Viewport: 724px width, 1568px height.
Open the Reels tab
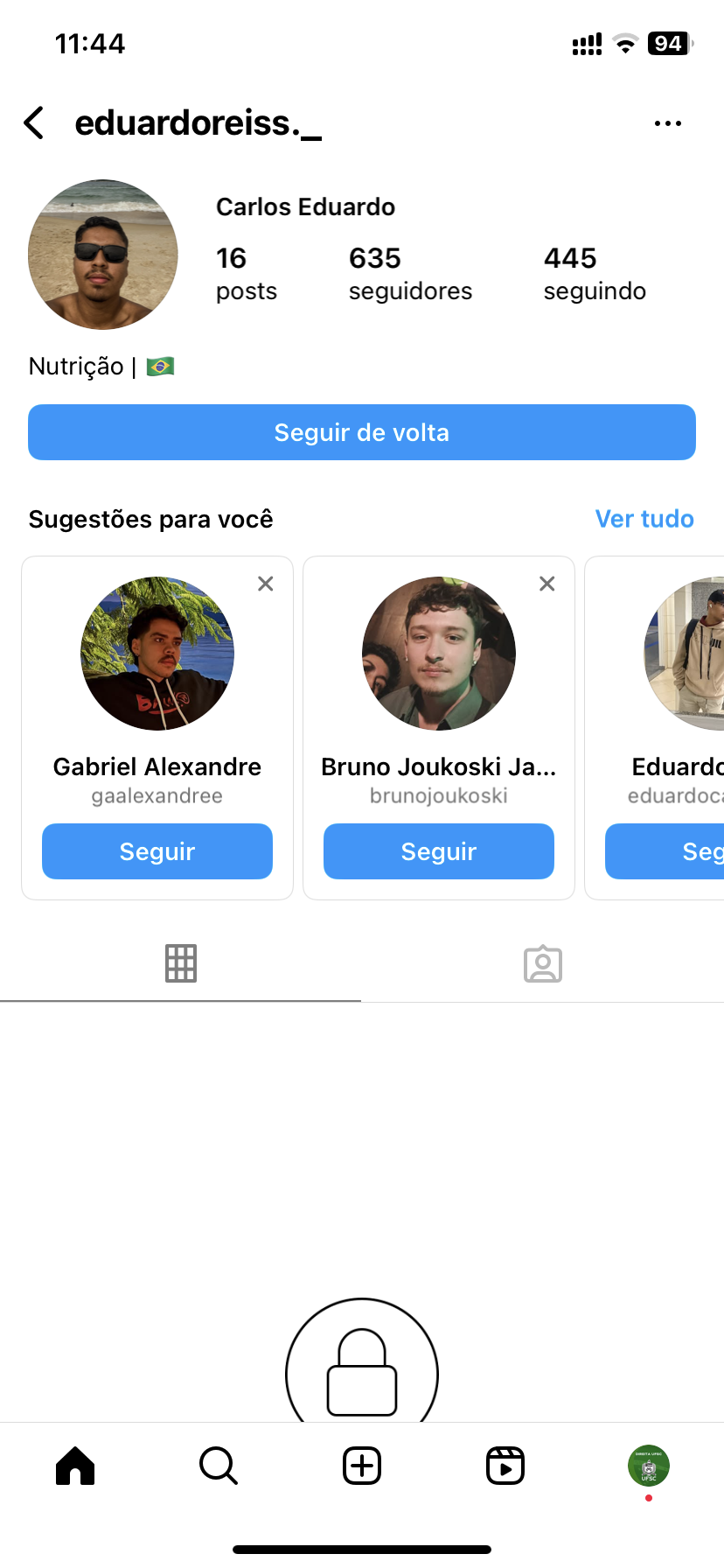[505, 1466]
